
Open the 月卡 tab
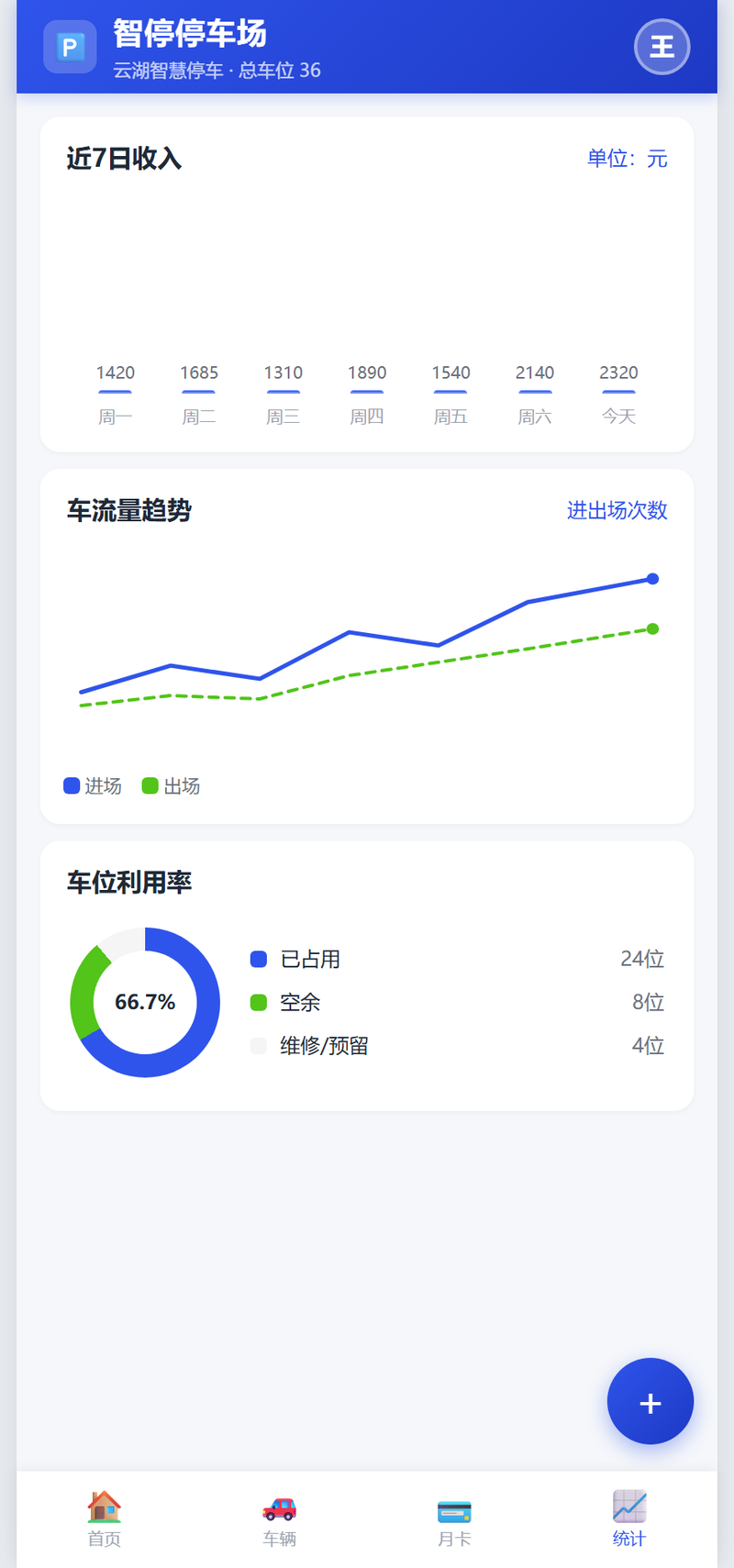point(454,1519)
